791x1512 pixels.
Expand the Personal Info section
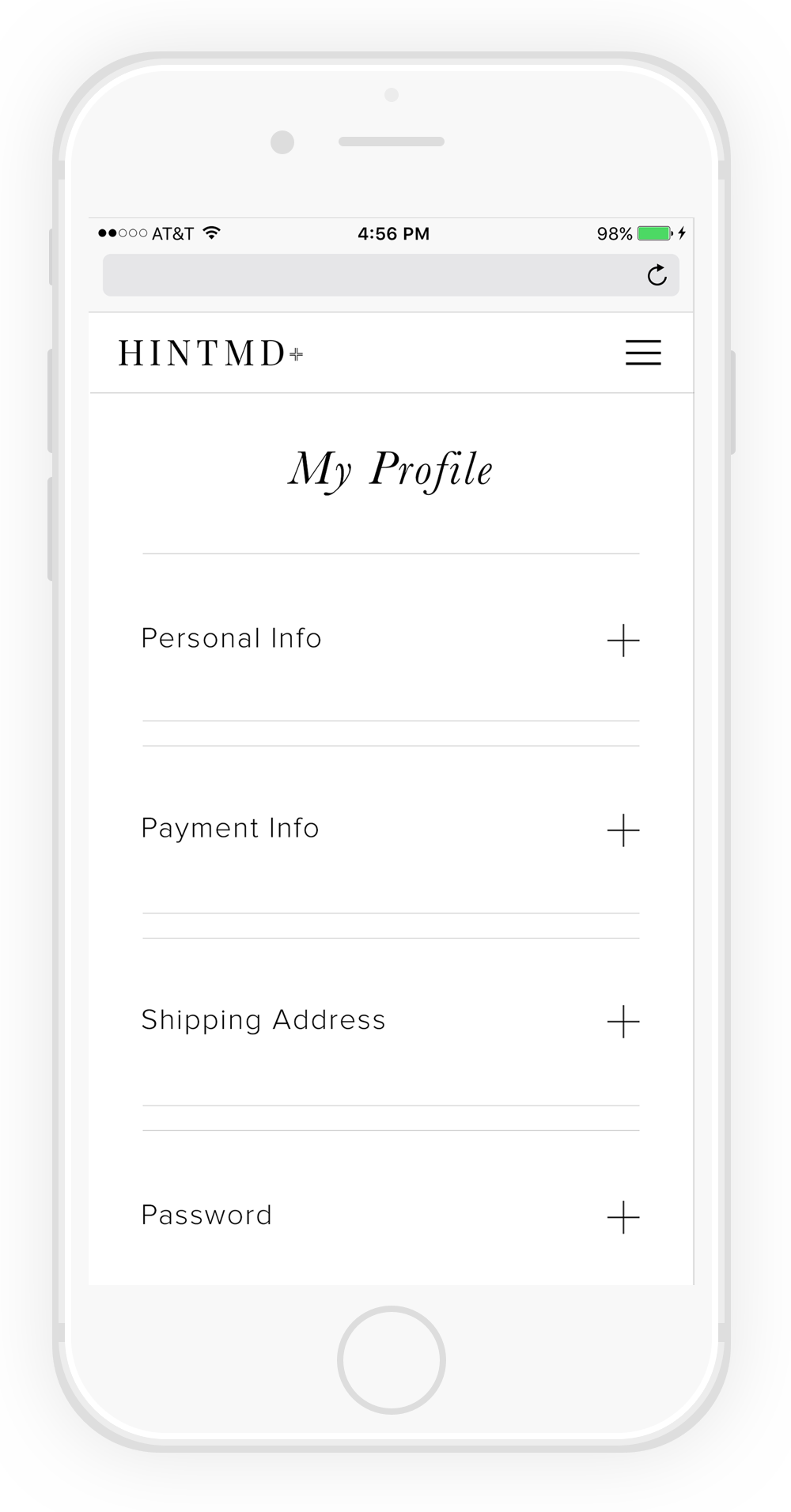tap(623, 640)
